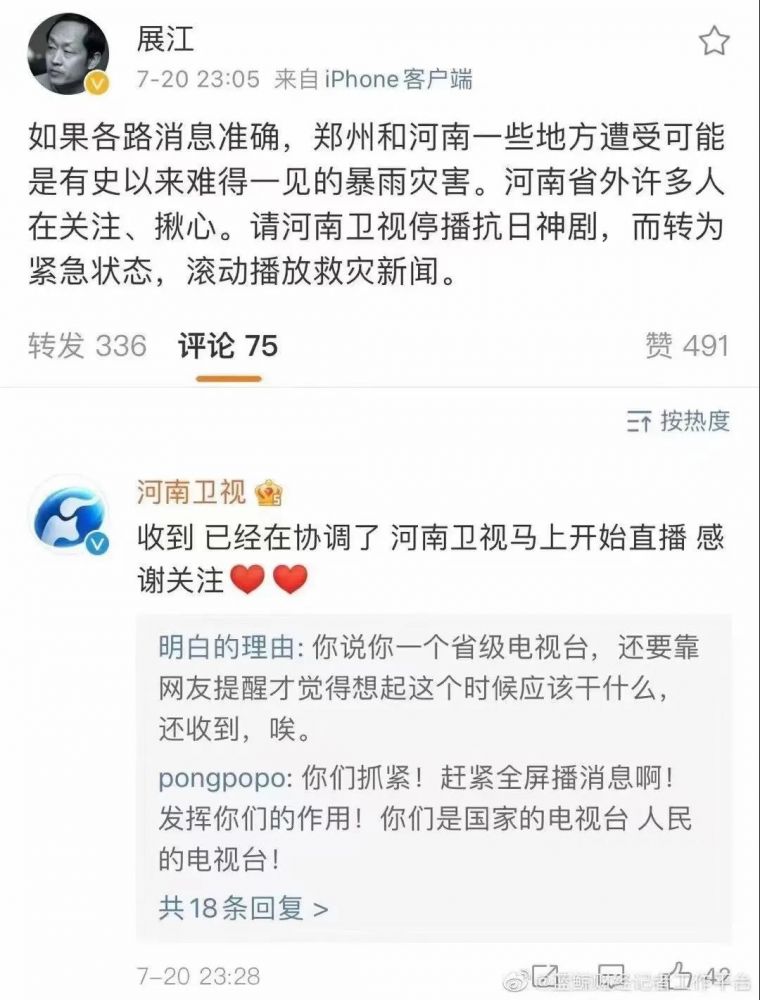The height and width of the screenshot is (1000, 760).
Task: Tap the star icon to favorite the post
Action: coord(714,41)
